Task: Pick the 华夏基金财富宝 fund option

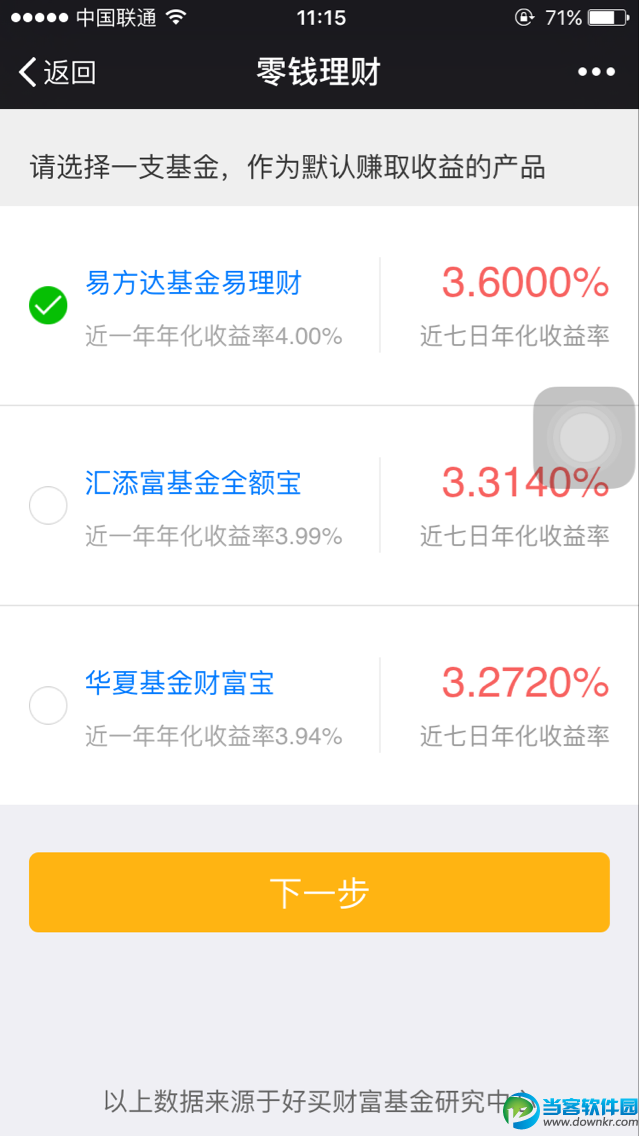Action: tap(48, 706)
